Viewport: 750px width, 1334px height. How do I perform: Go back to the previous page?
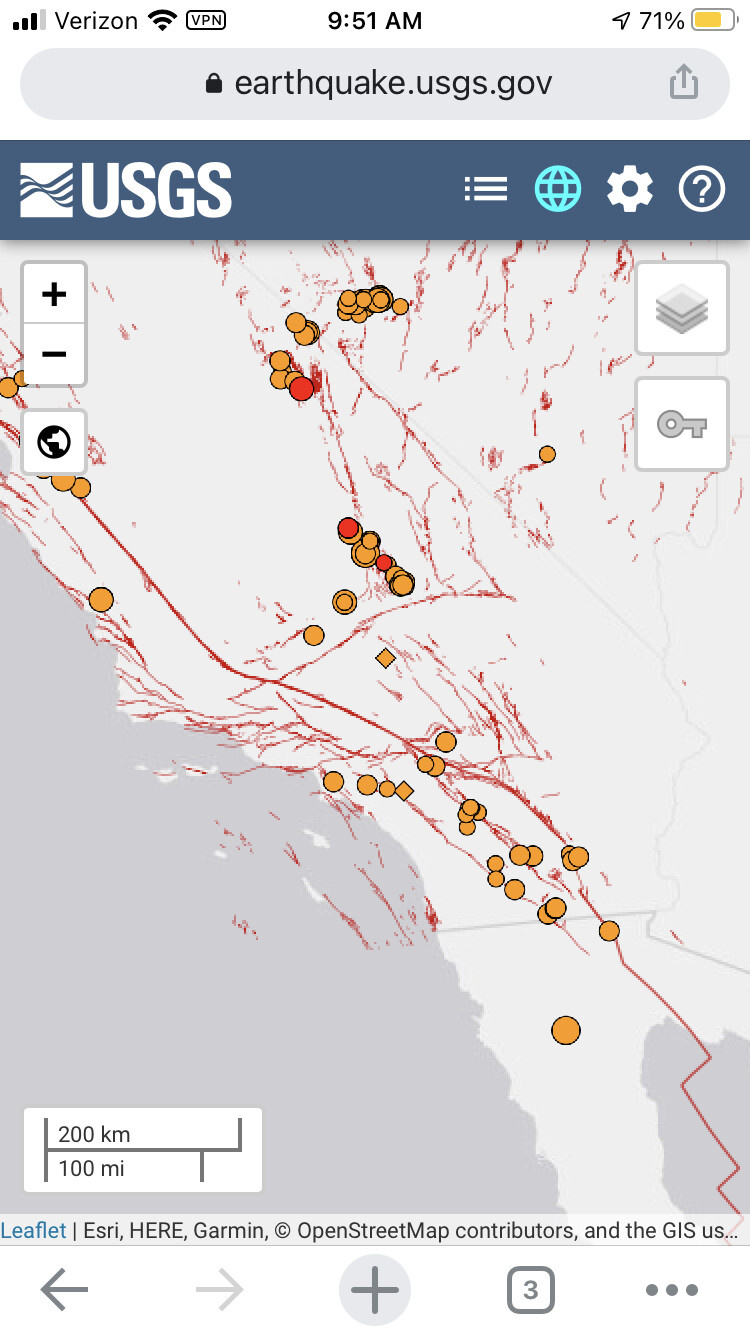tap(64, 1290)
